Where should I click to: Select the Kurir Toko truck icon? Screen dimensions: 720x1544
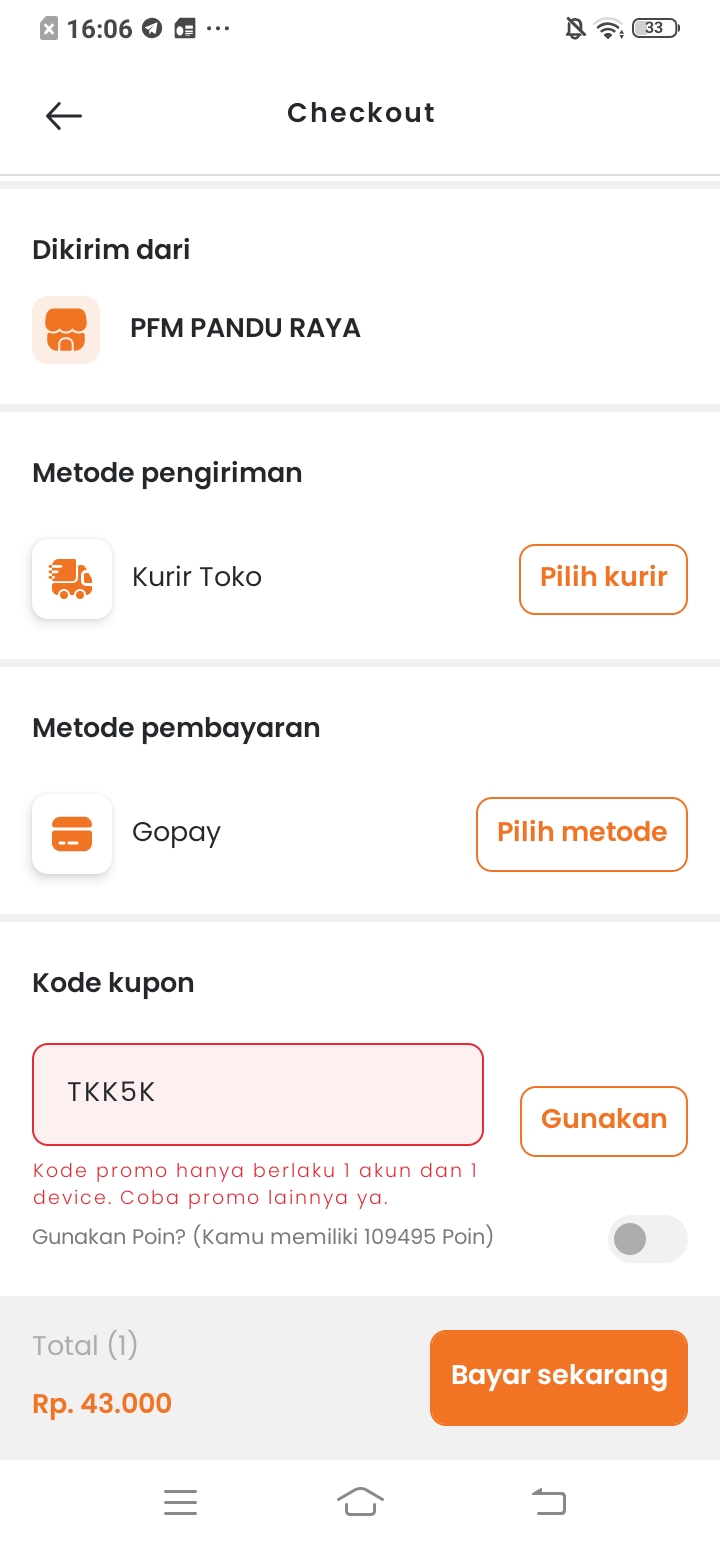(71, 578)
